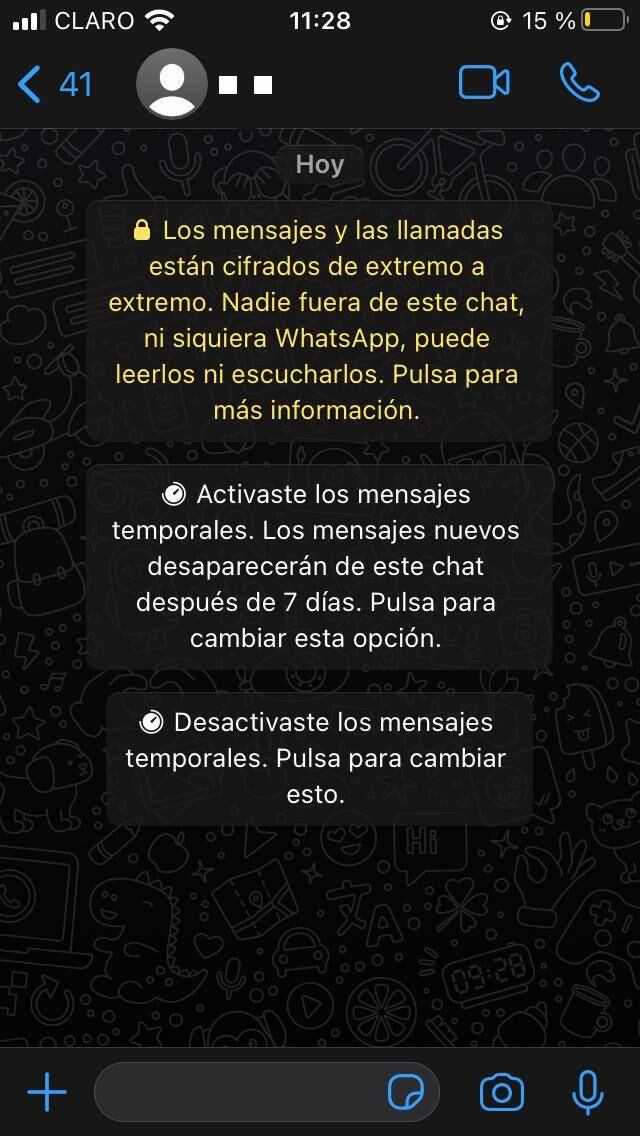Open the camera to take a photo
This screenshot has height=1136, width=640.
coord(501,1092)
